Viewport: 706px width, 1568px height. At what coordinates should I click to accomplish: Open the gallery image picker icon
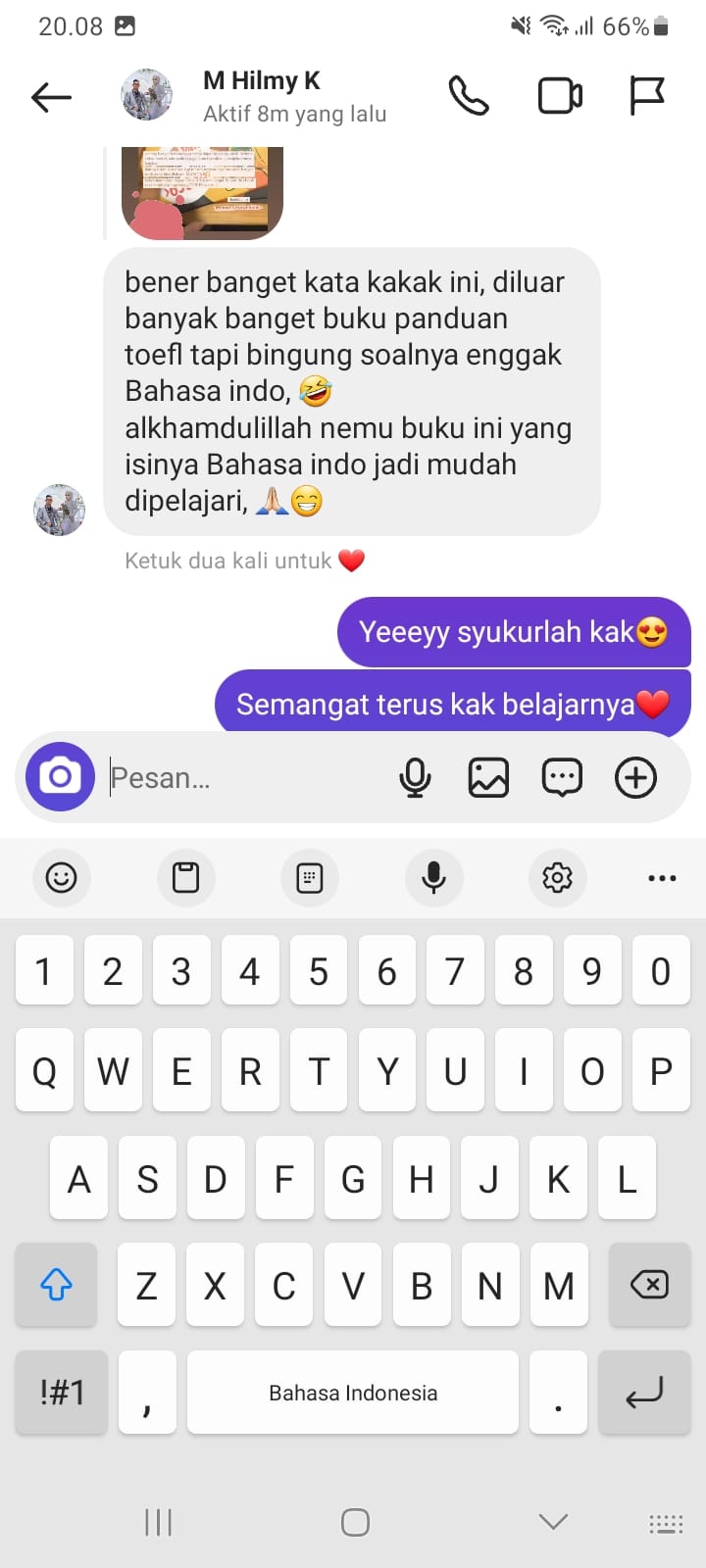coord(488,778)
